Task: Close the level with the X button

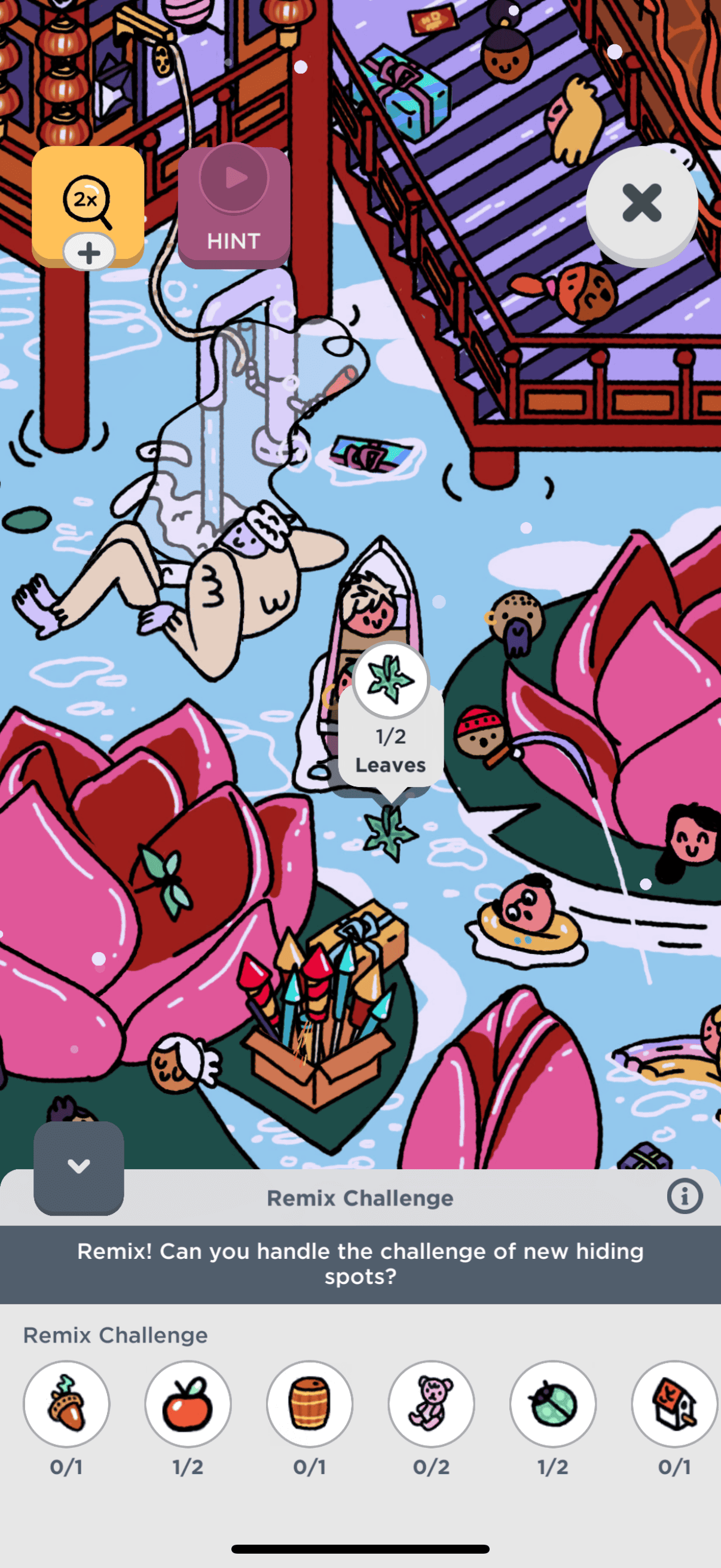Action: (x=641, y=203)
